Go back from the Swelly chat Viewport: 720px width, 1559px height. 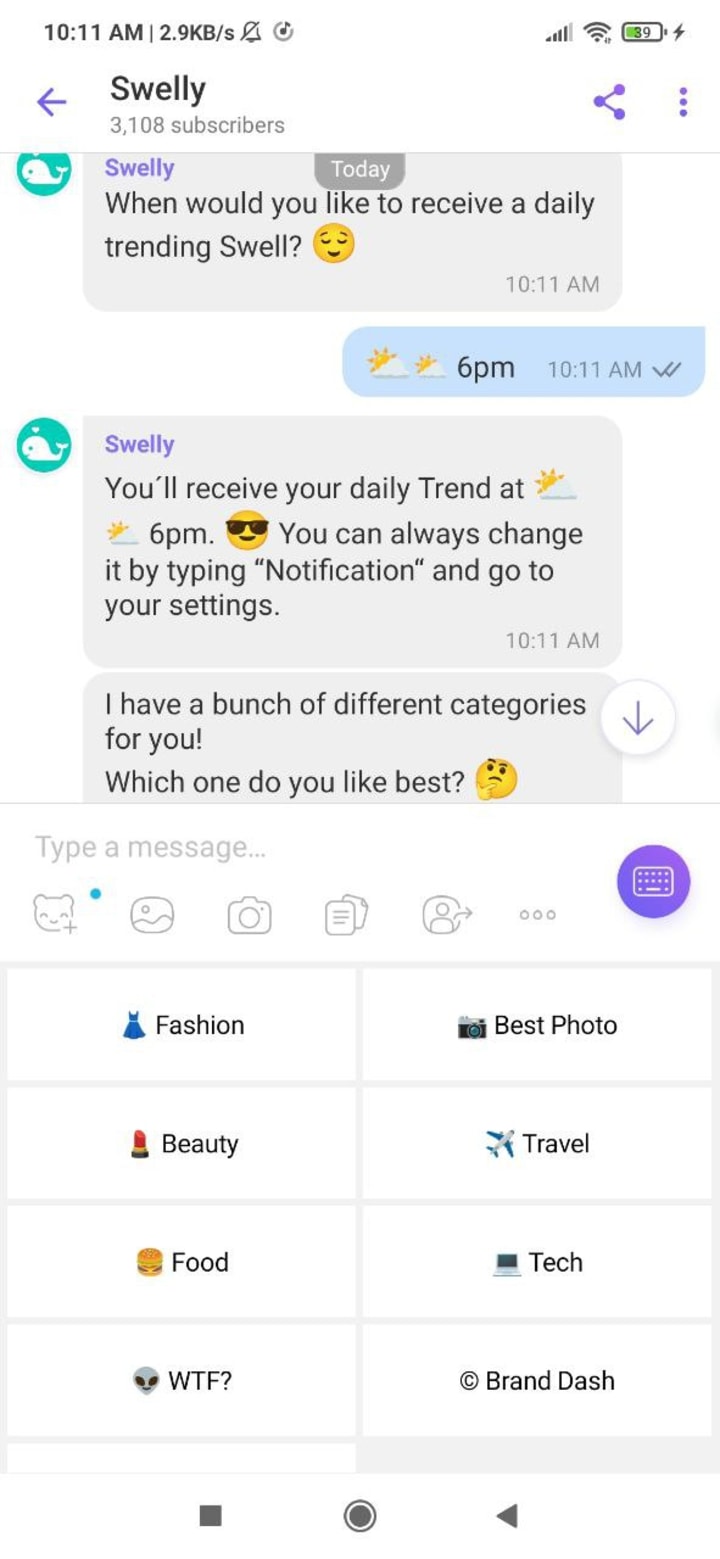click(x=51, y=102)
